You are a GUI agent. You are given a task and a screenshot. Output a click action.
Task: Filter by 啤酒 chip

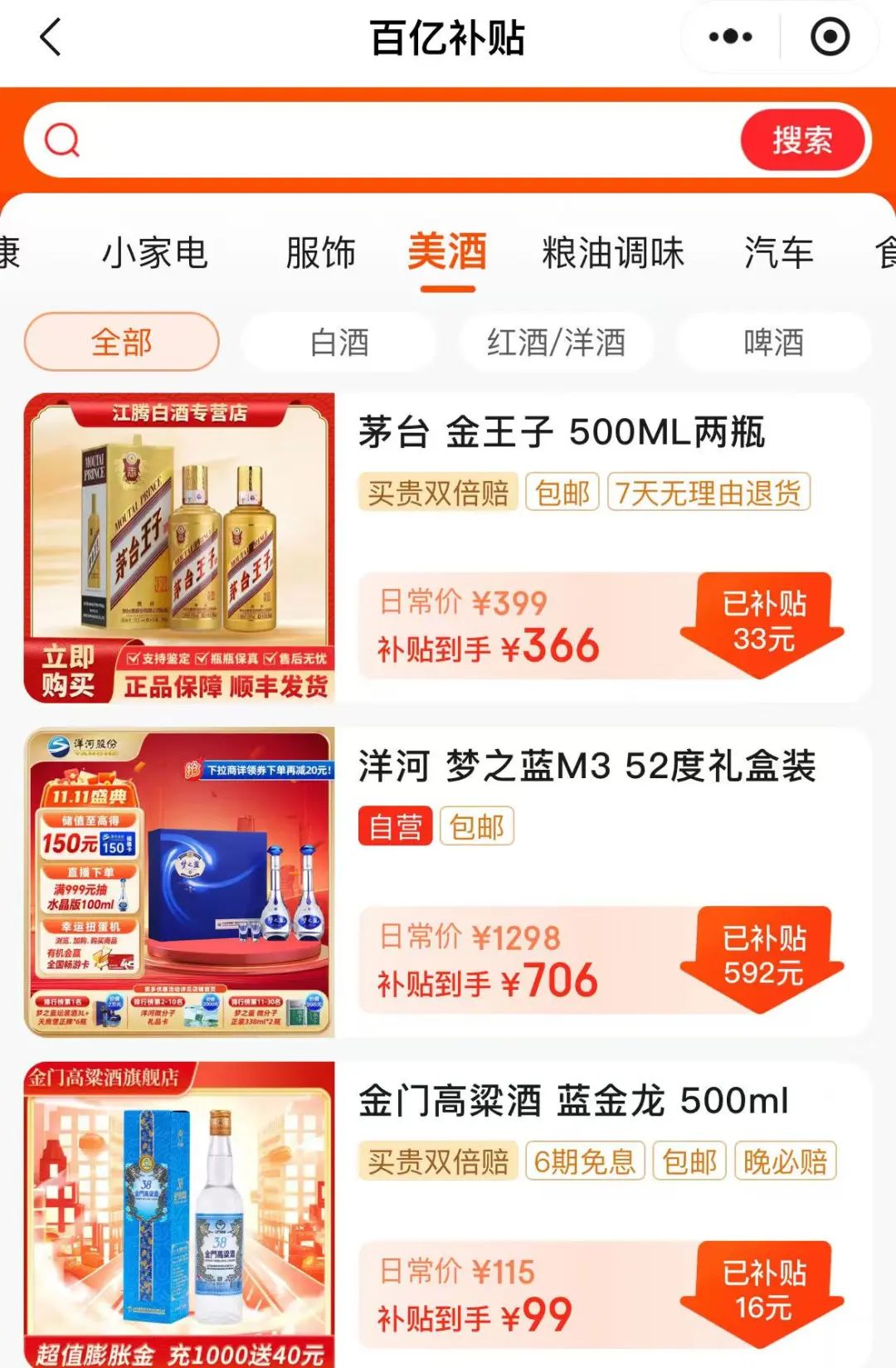773,342
